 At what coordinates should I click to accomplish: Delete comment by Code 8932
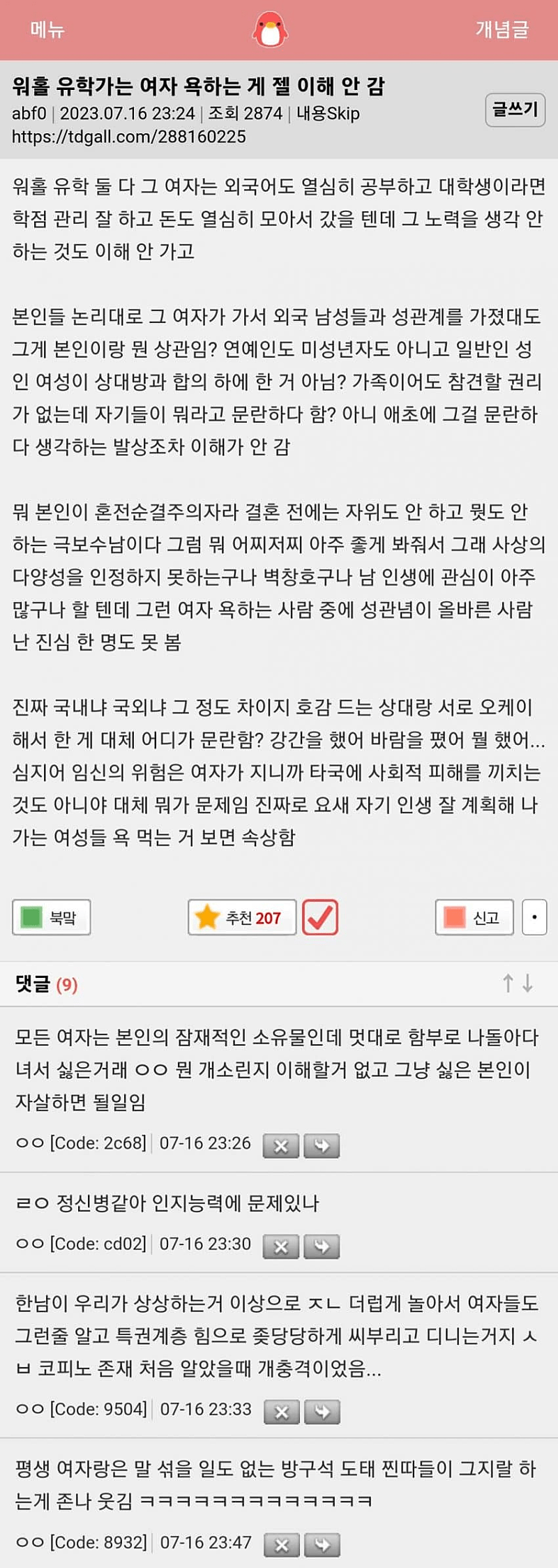click(282, 1545)
